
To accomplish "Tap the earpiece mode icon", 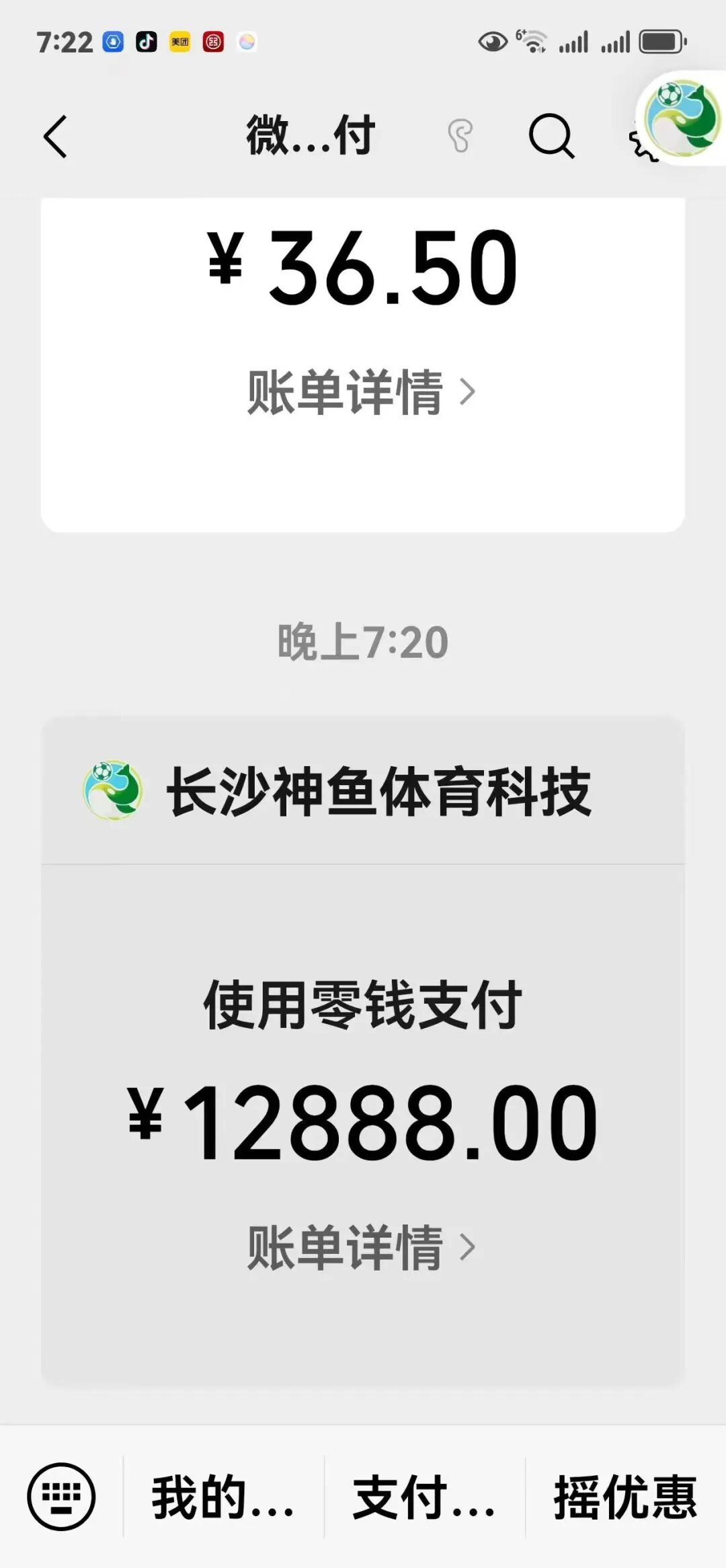I will point(460,136).
